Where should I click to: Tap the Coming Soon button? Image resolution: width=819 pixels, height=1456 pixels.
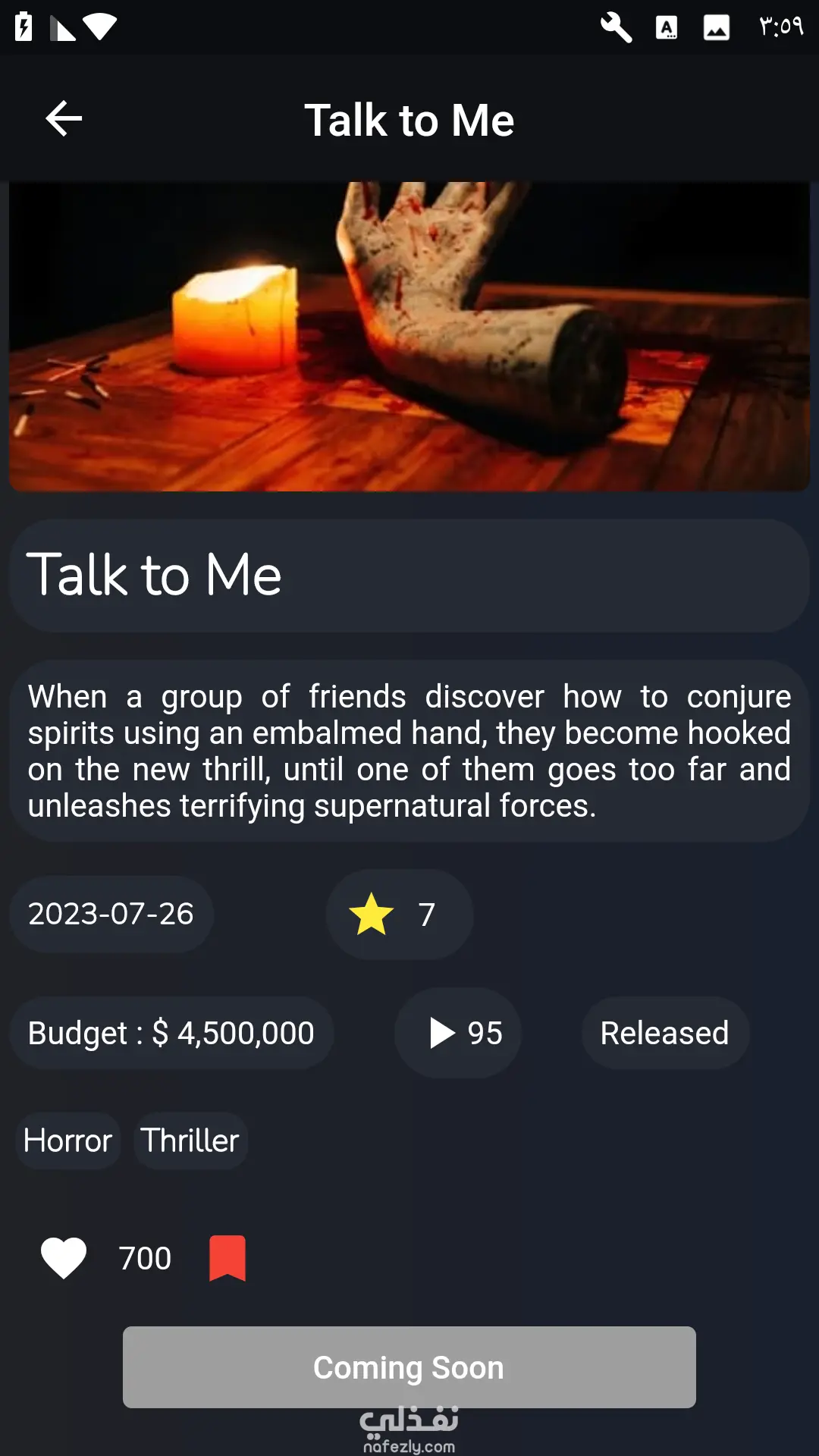point(409,1367)
